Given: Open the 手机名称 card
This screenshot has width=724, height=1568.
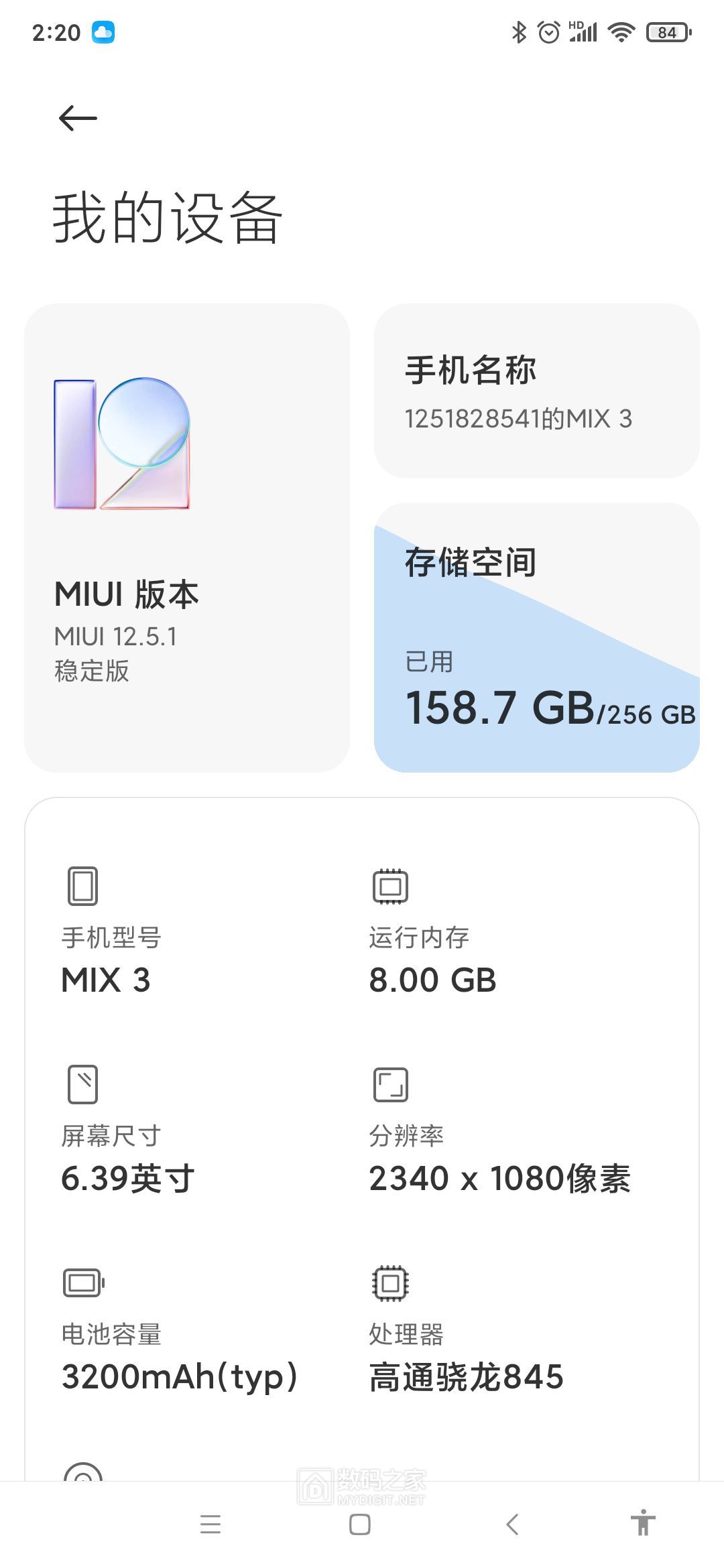Looking at the screenshot, I should point(536,391).
